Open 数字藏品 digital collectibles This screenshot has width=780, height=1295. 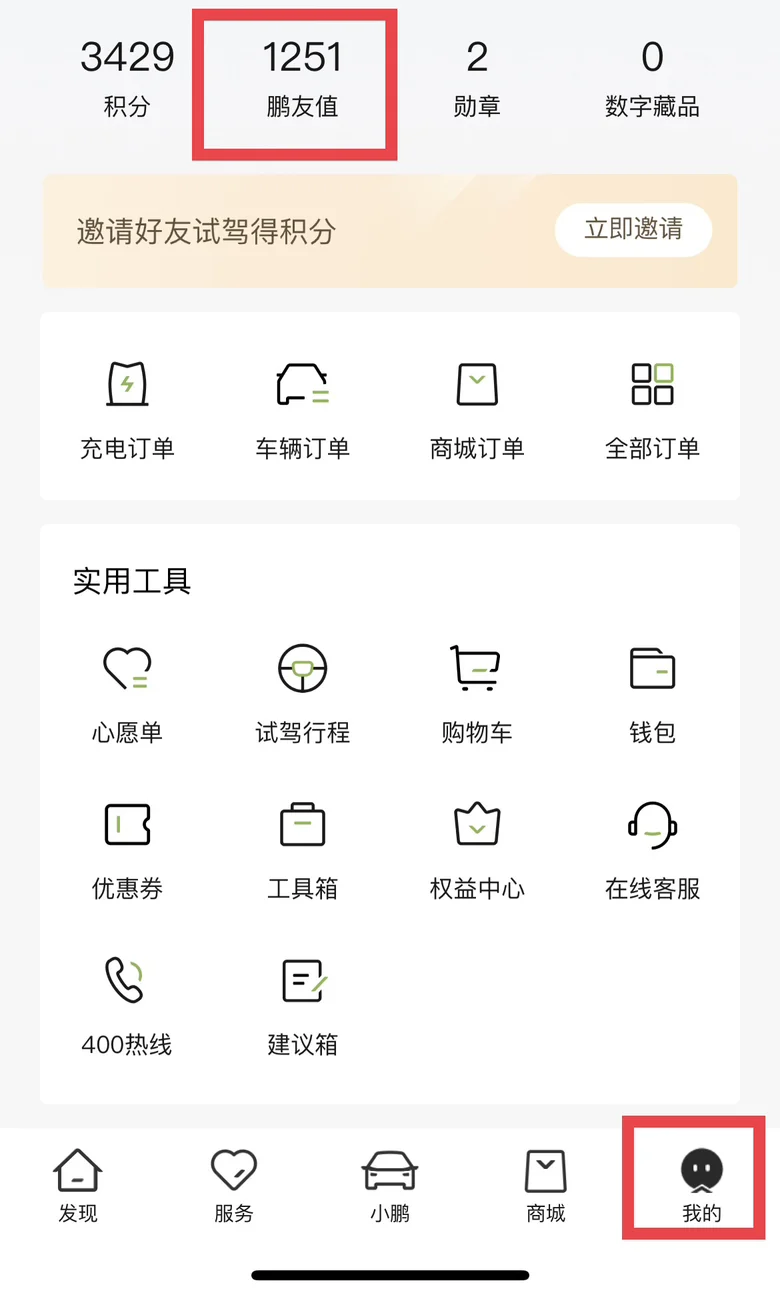tap(652, 80)
